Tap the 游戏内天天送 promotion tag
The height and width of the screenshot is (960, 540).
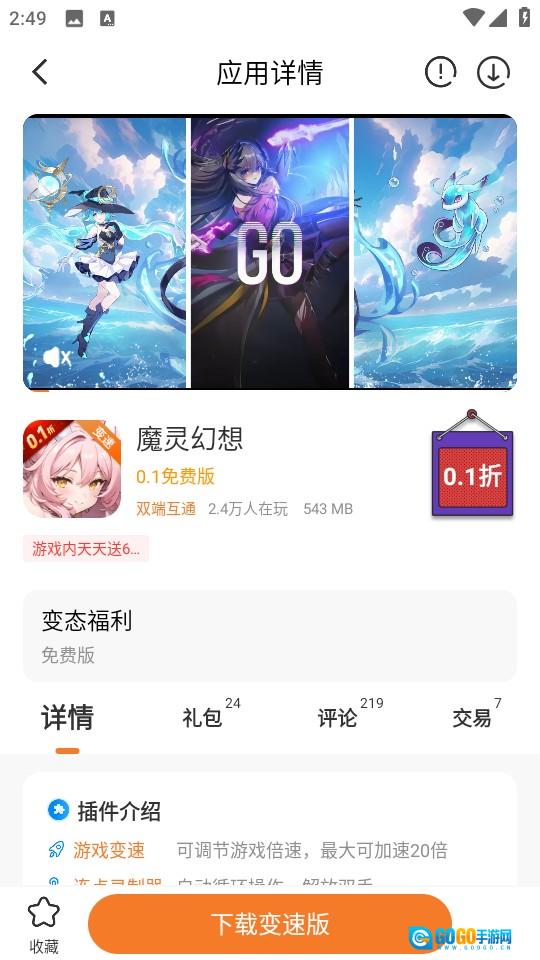(x=86, y=549)
